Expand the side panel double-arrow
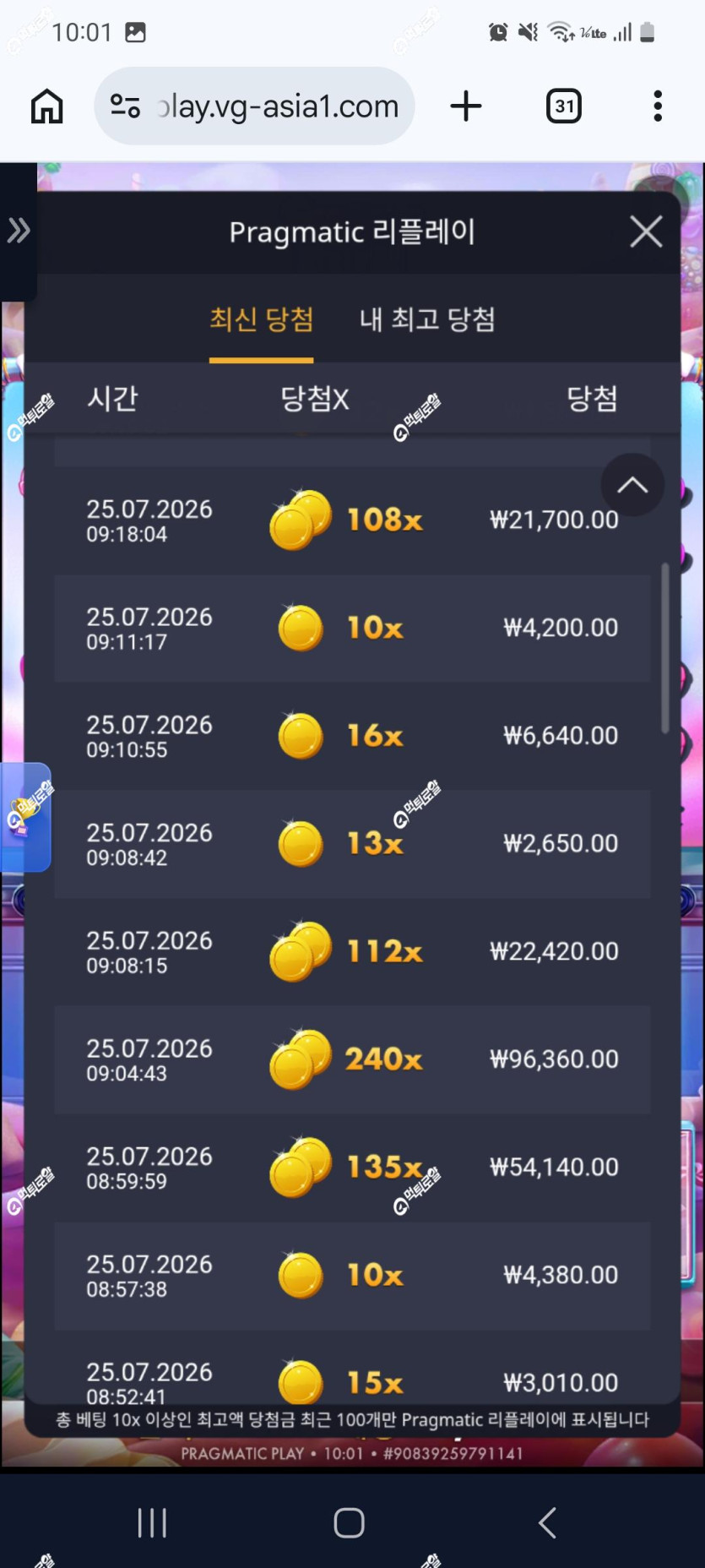The height and width of the screenshot is (1568, 705). point(19,230)
